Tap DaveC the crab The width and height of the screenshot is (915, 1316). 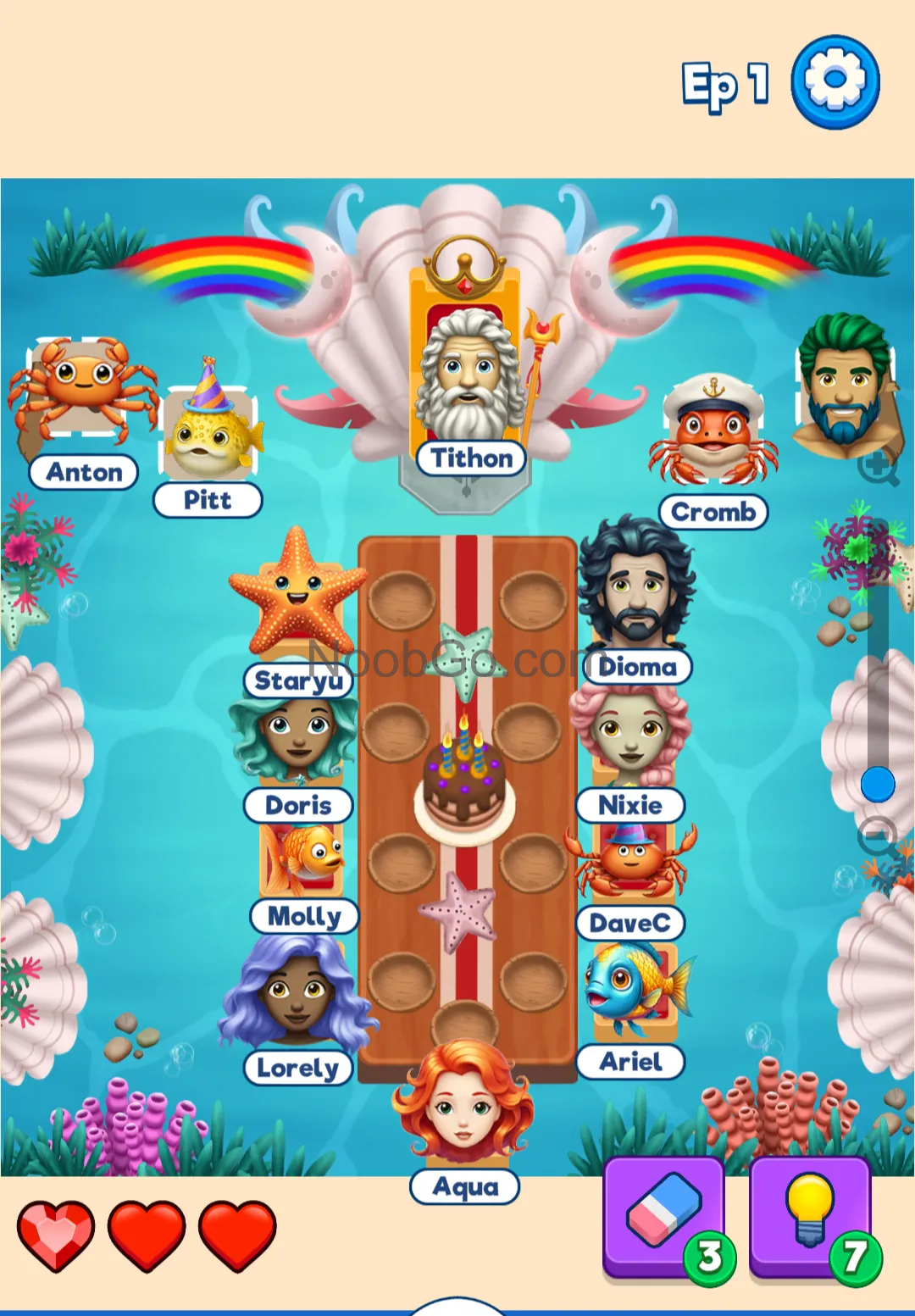[630, 860]
